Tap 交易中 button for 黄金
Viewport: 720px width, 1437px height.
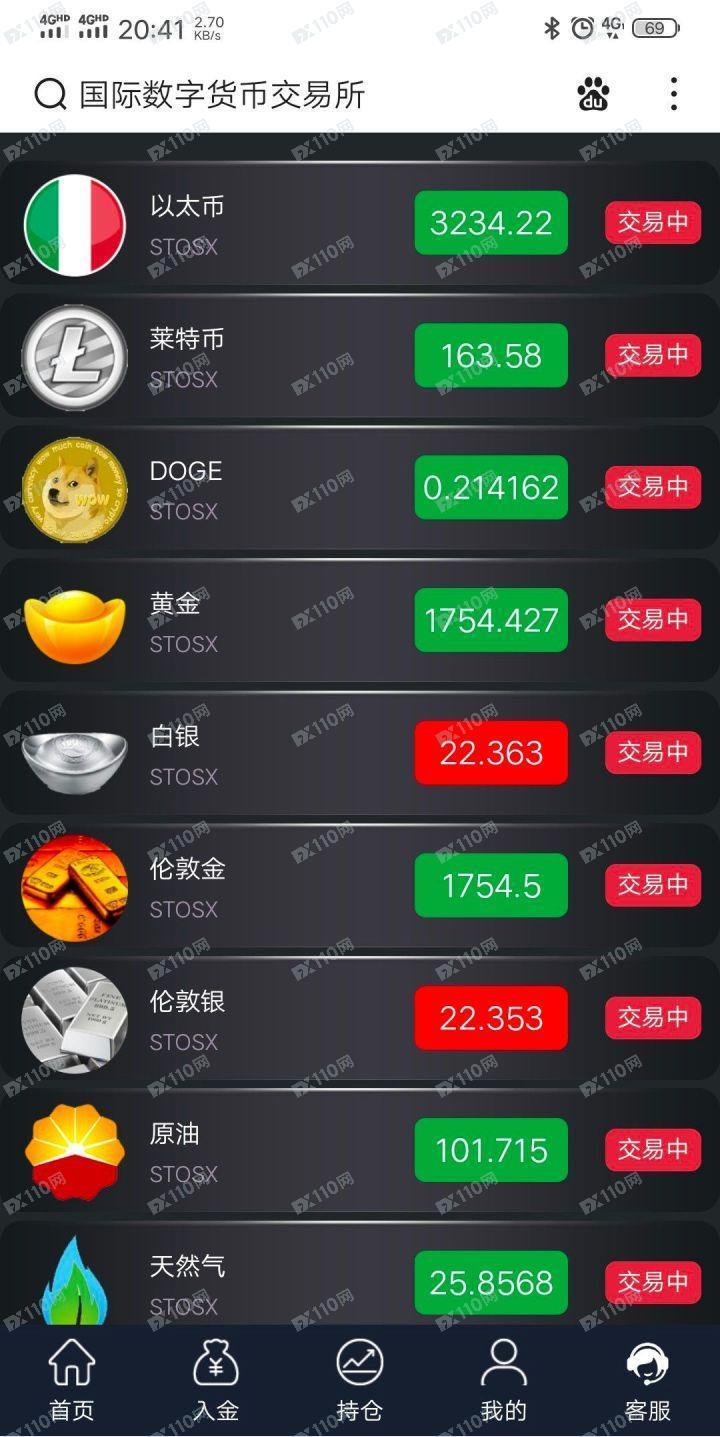652,620
